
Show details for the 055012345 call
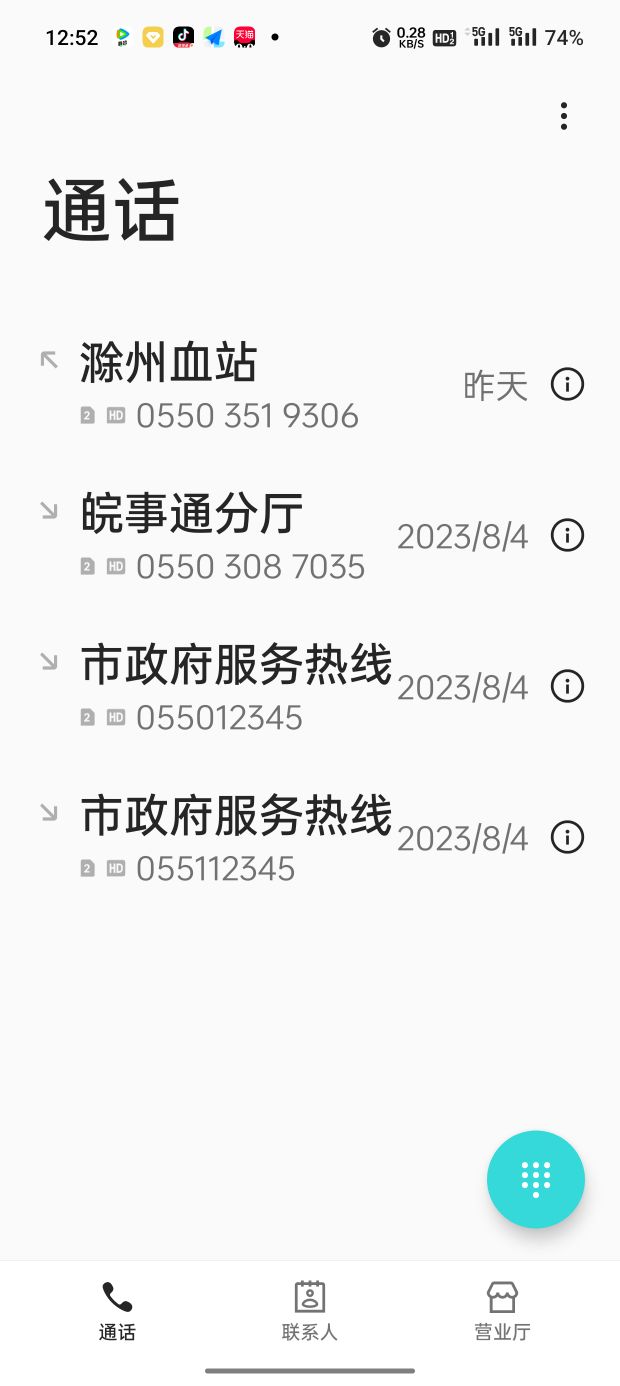567,687
